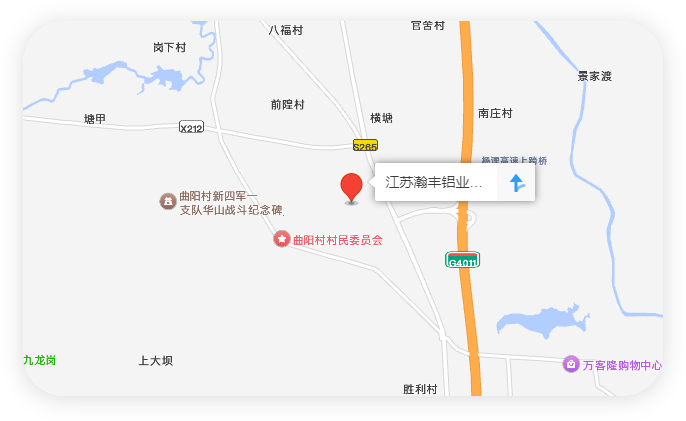
Task: Select the 万客隆购物中心 map marker
Action: (x=571, y=364)
